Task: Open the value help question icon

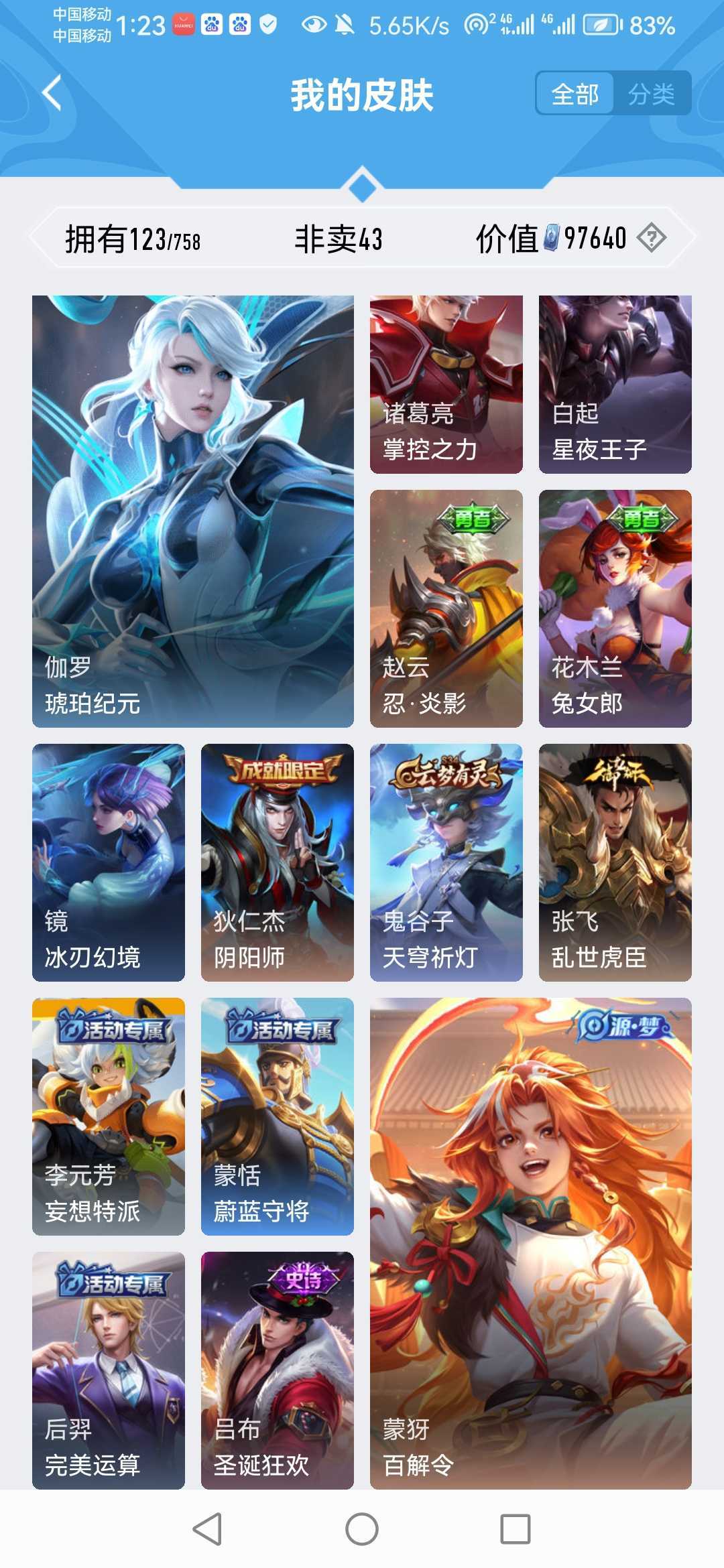Action: [x=651, y=238]
